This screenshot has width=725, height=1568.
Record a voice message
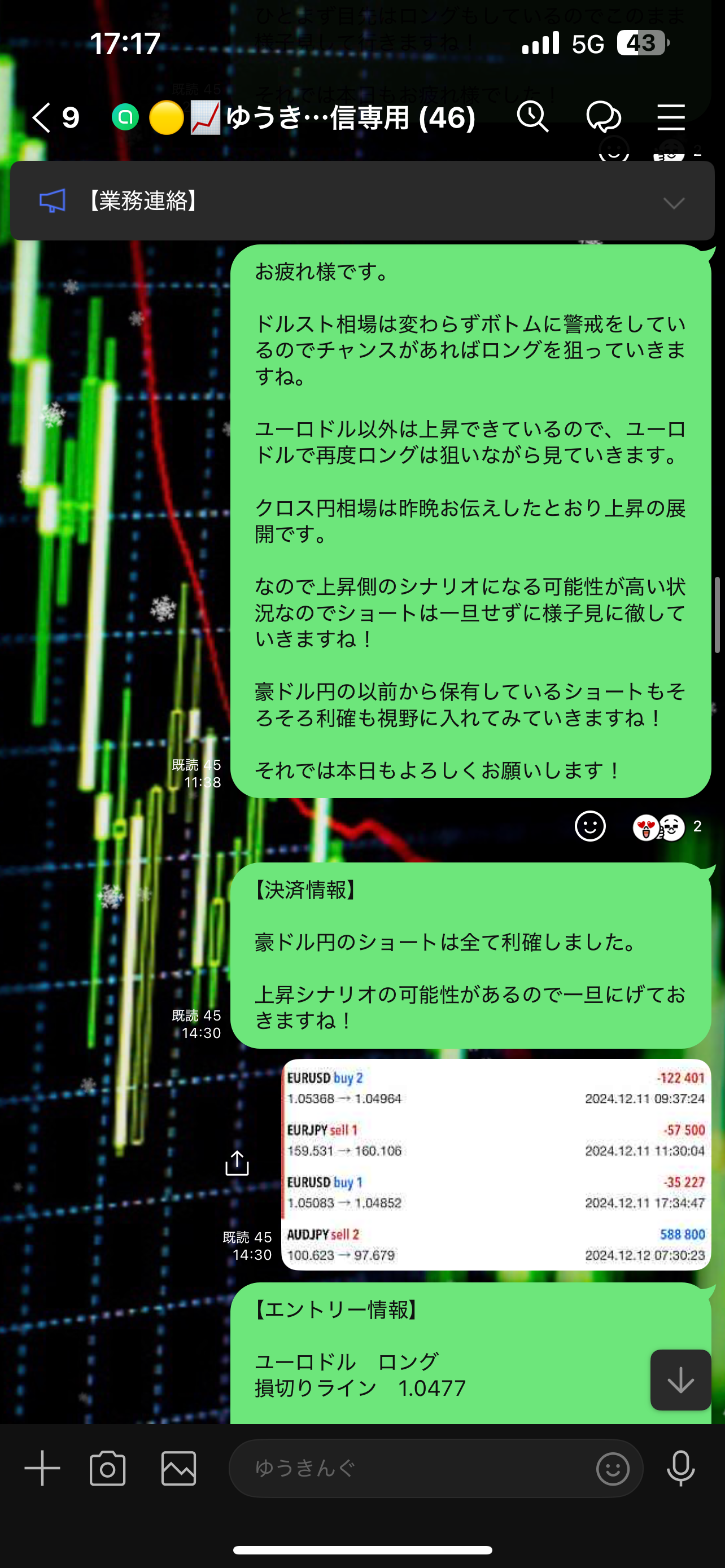tap(680, 1468)
